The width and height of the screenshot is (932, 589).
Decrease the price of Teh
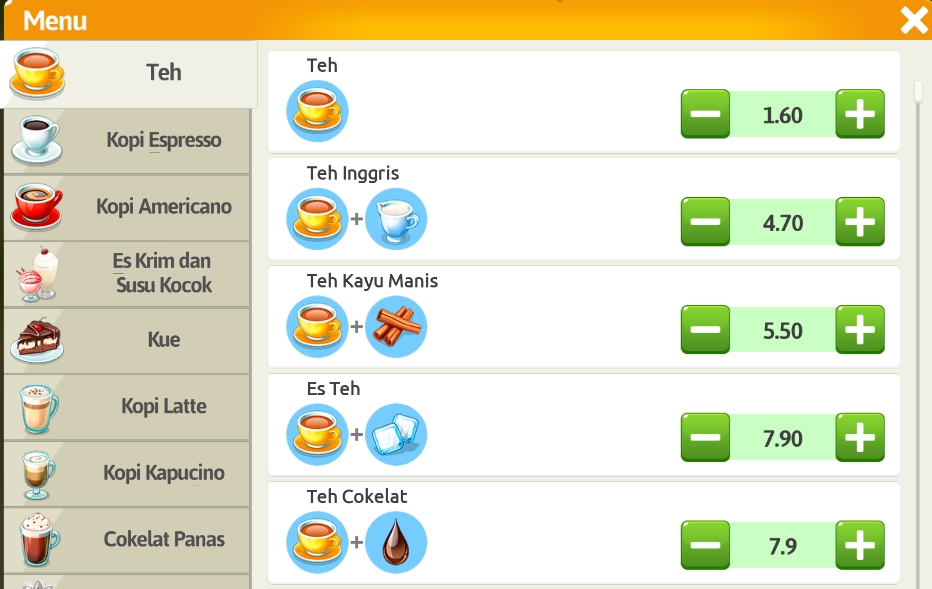click(x=705, y=114)
